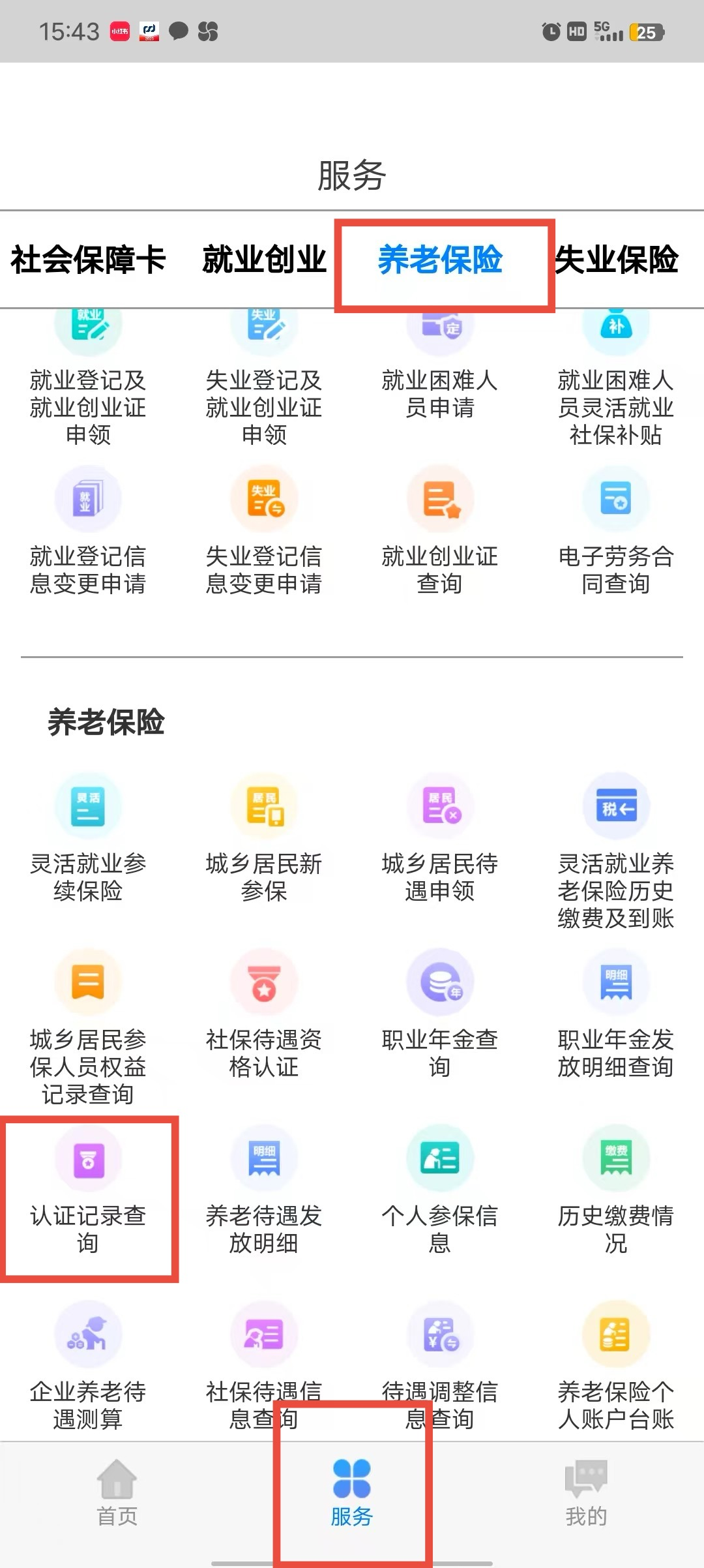This screenshot has height=1568, width=704.
Task: Open 就业登记信息变更申请
Action: click(88, 530)
